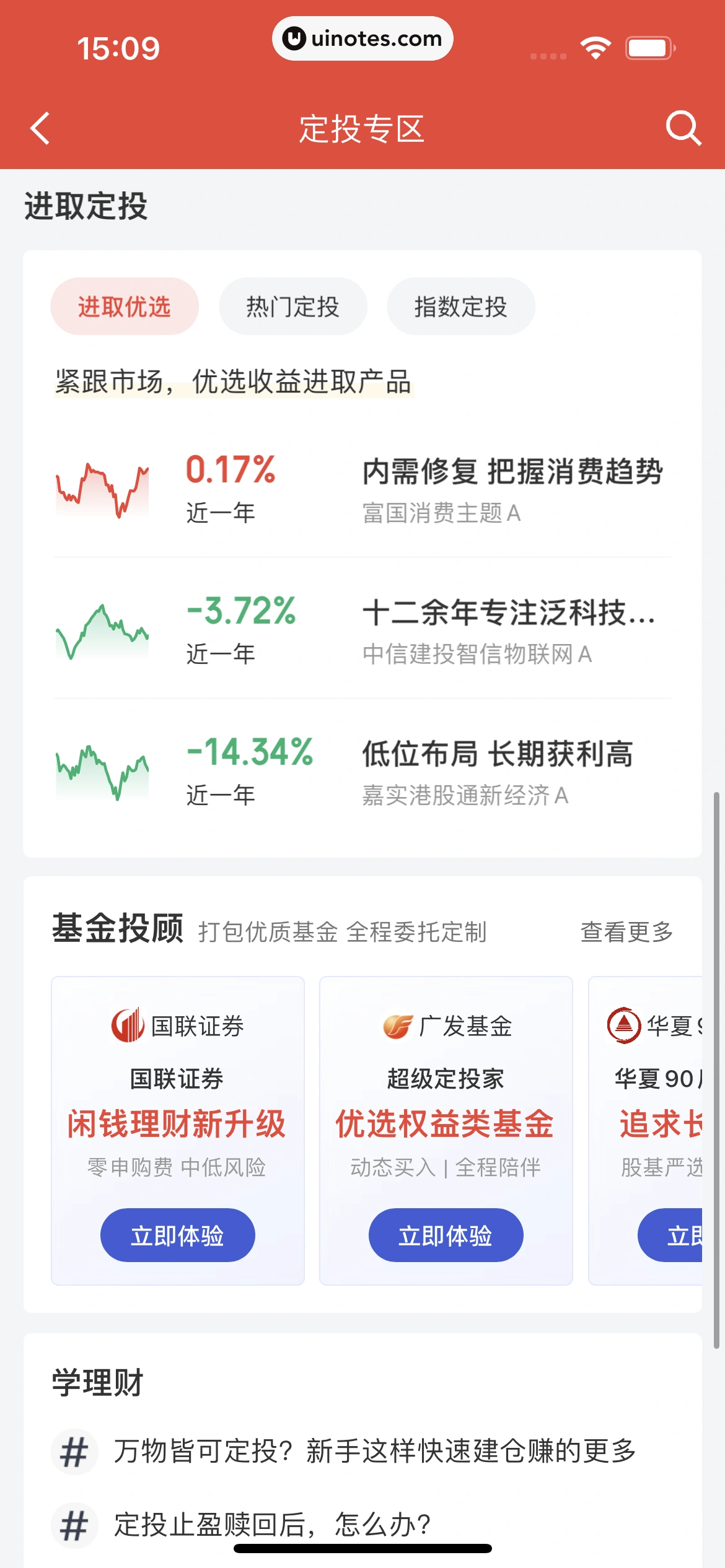Read article 定投止盈赎回后,怎么办?
This screenshot has width=725, height=1568.
[x=273, y=1525]
